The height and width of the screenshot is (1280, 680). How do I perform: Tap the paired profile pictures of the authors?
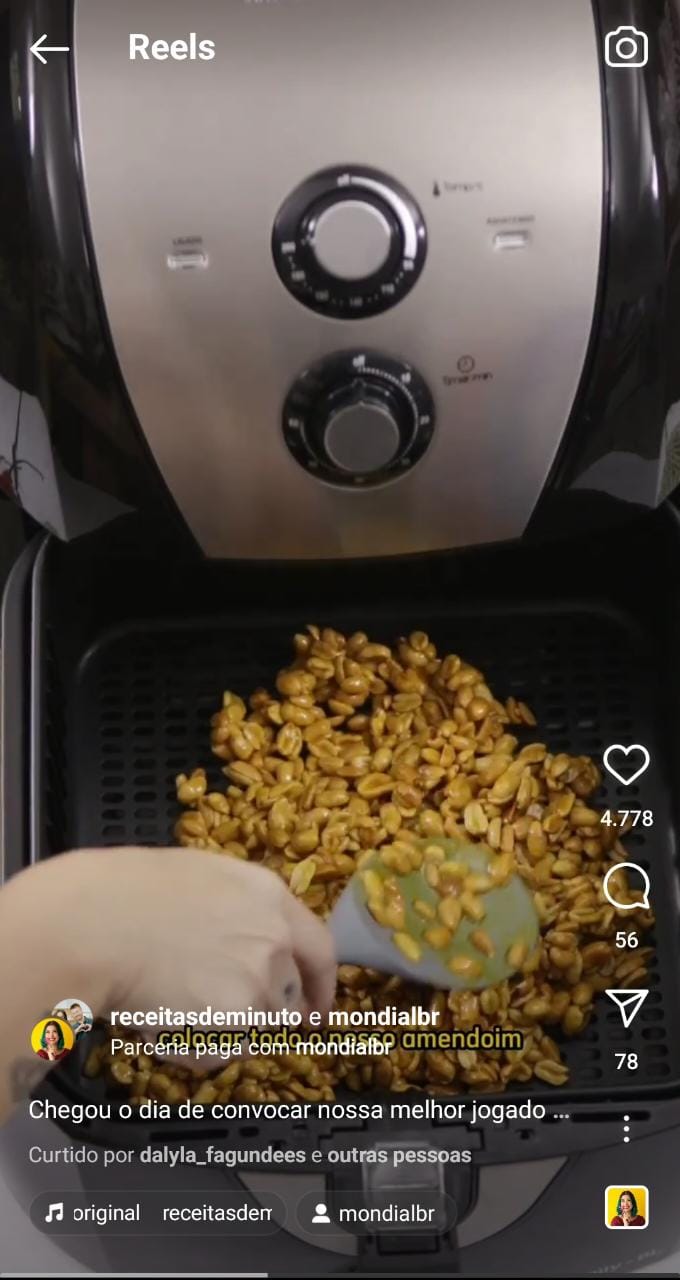tap(61, 1029)
